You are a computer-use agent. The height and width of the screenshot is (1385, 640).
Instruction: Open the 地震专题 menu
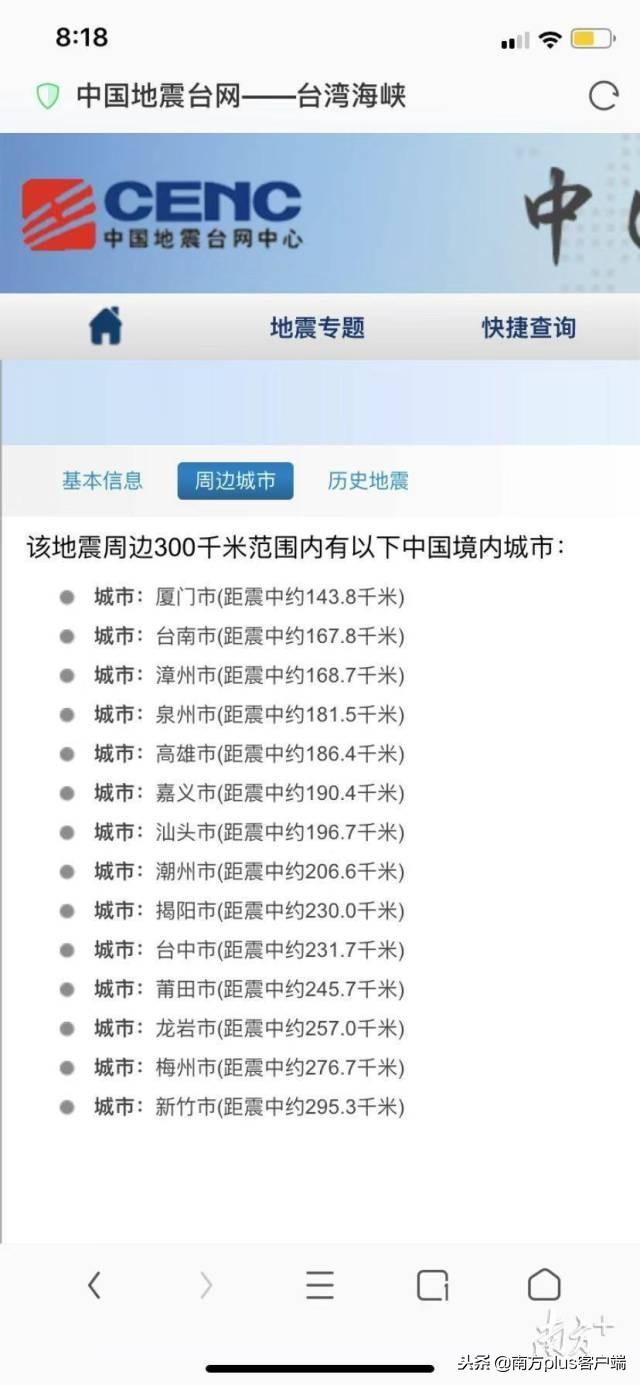pyautogui.click(x=317, y=327)
